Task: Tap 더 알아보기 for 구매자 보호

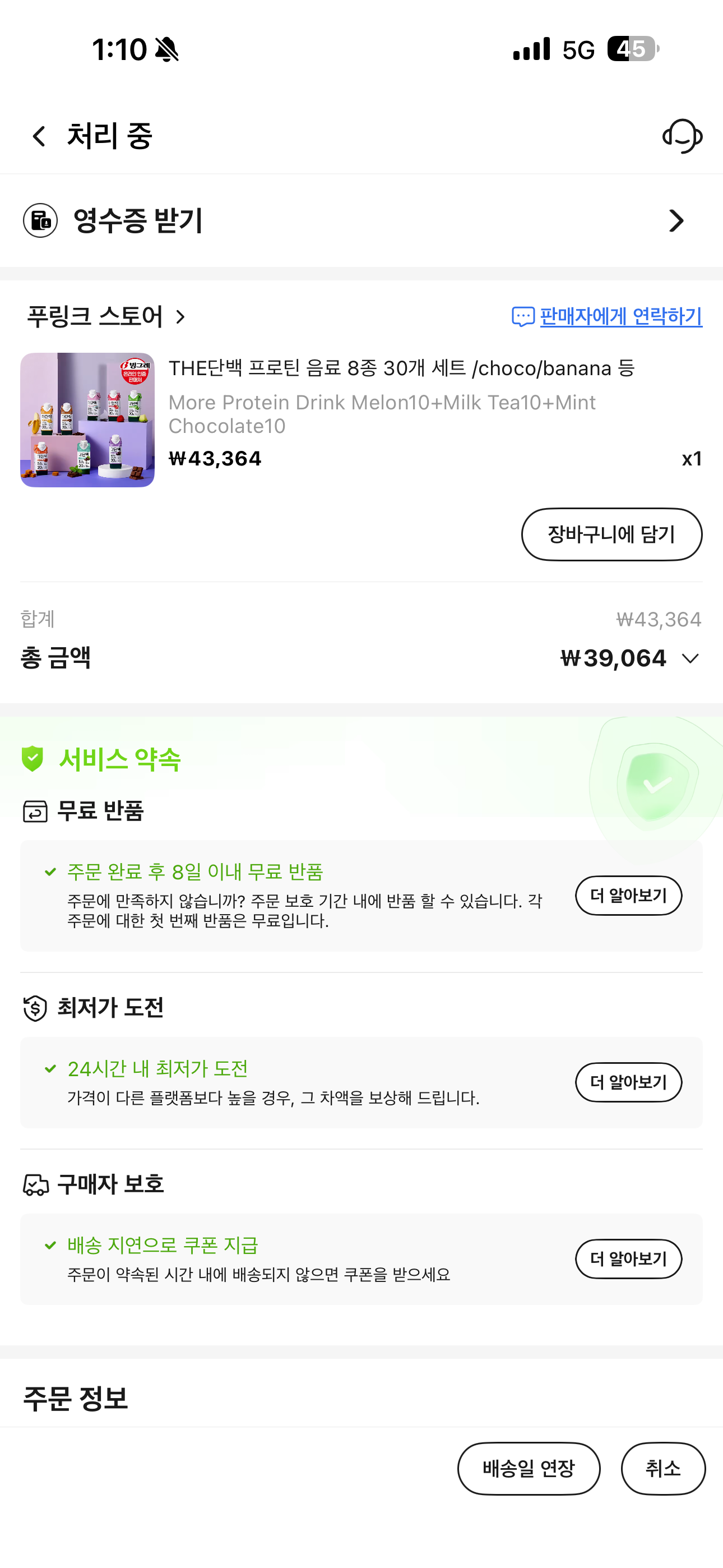Action: 629,1259
